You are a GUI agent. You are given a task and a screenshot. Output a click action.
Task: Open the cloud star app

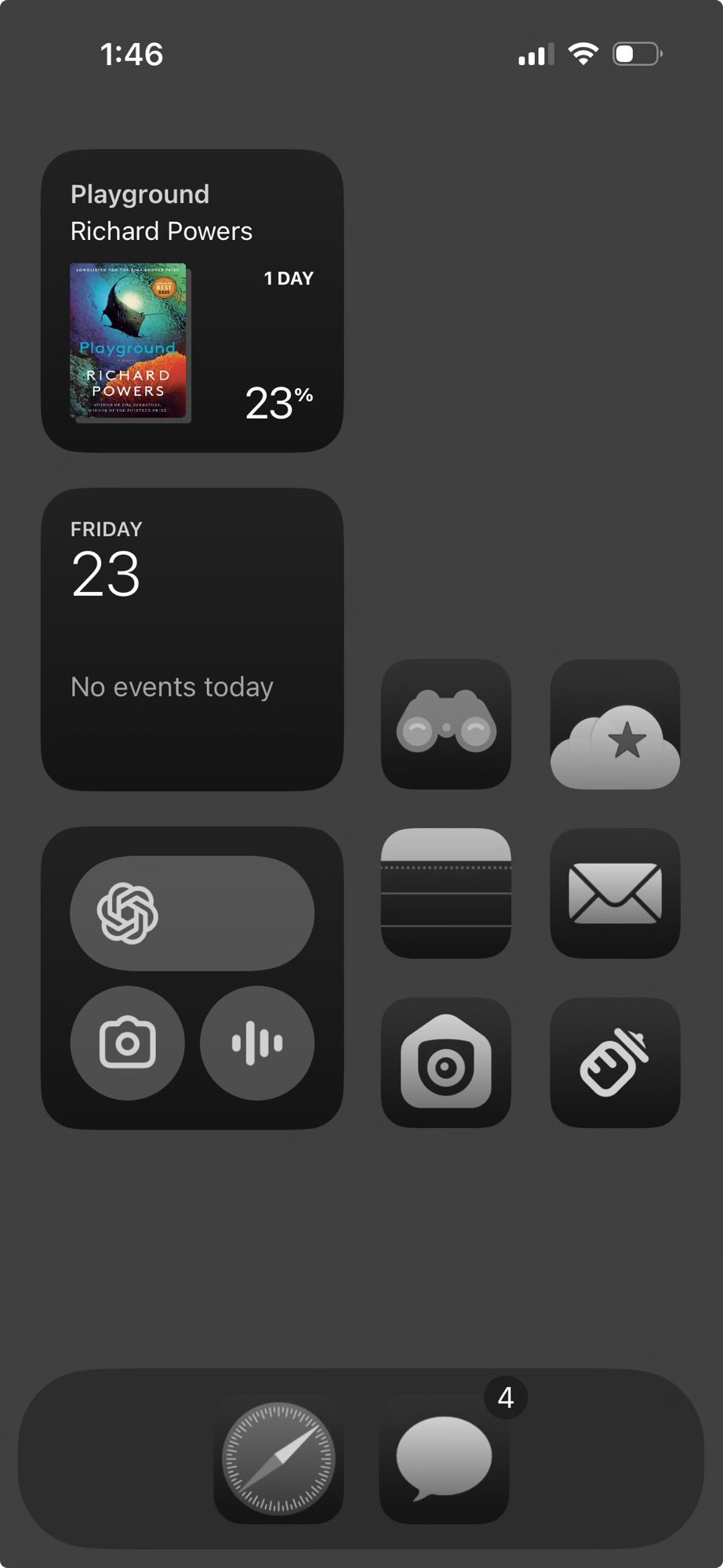616,724
